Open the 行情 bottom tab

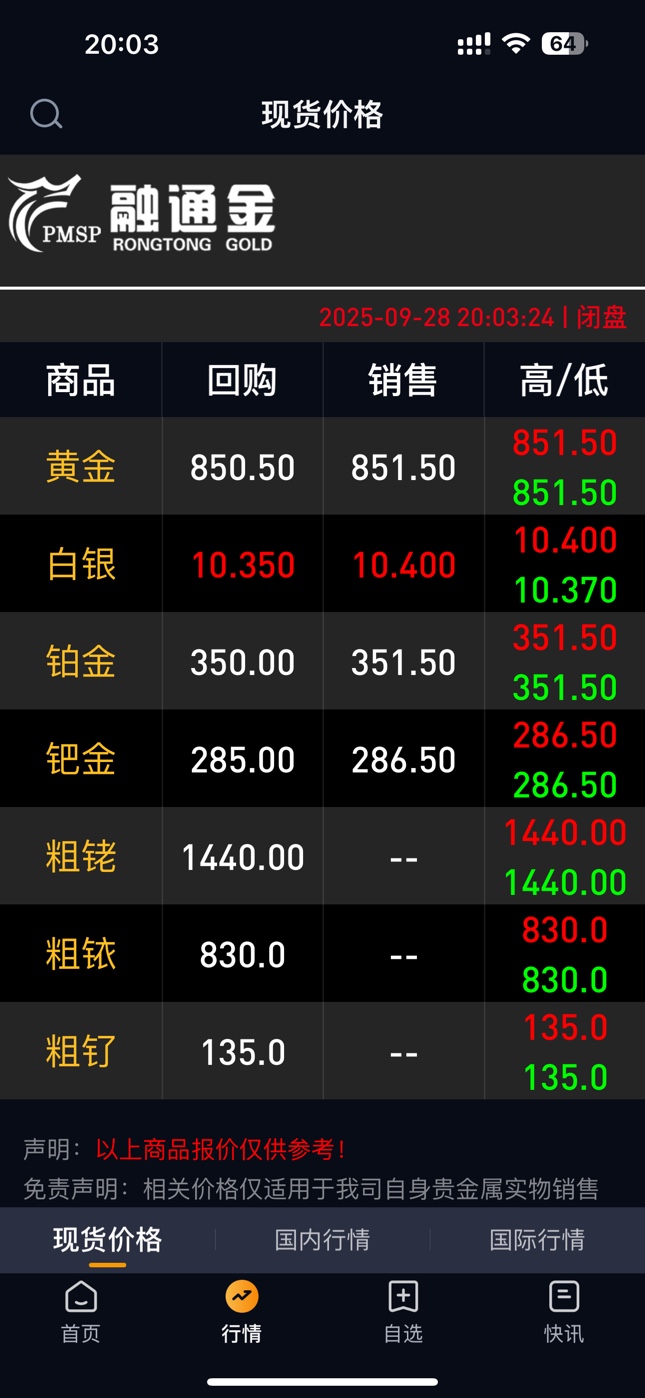tap(242, 1312)
